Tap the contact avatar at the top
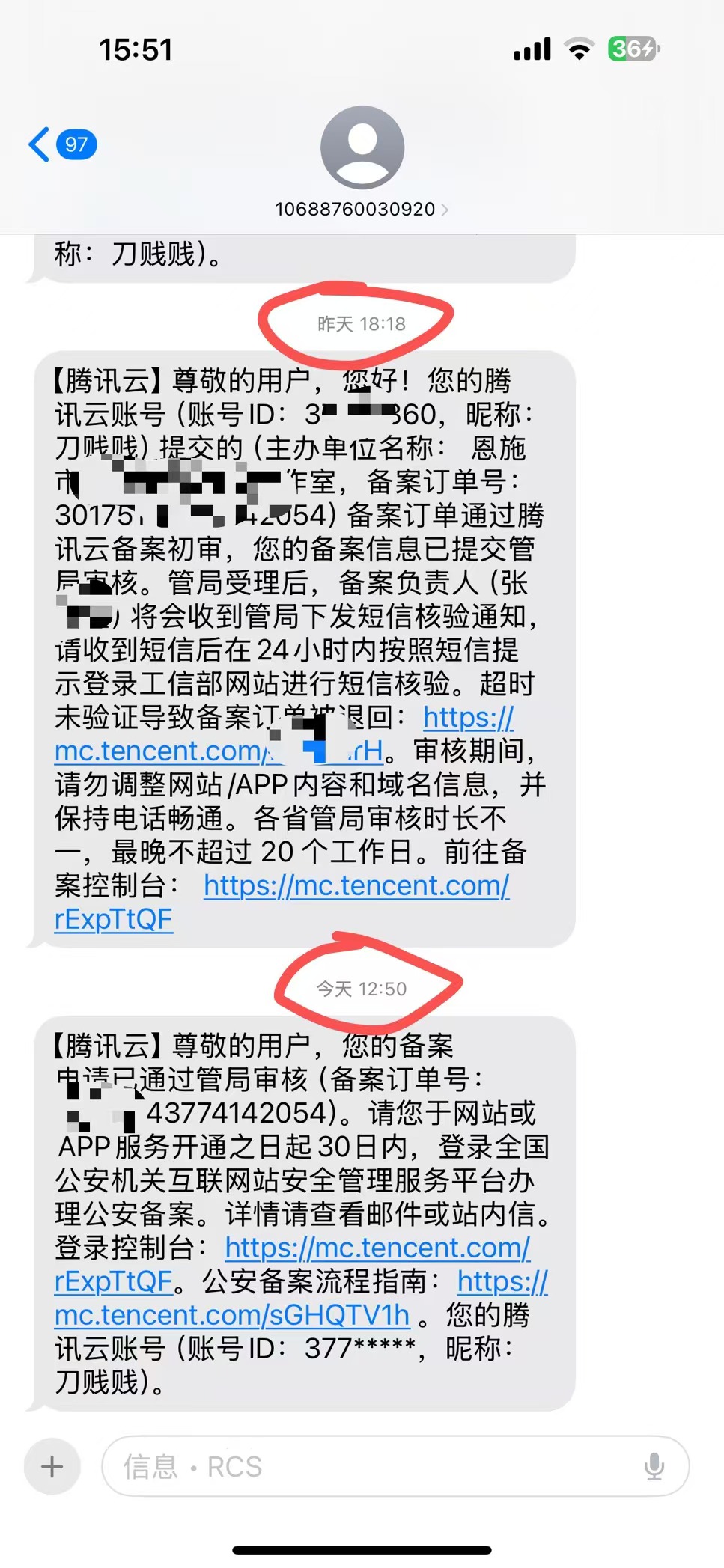 [362, 147]
